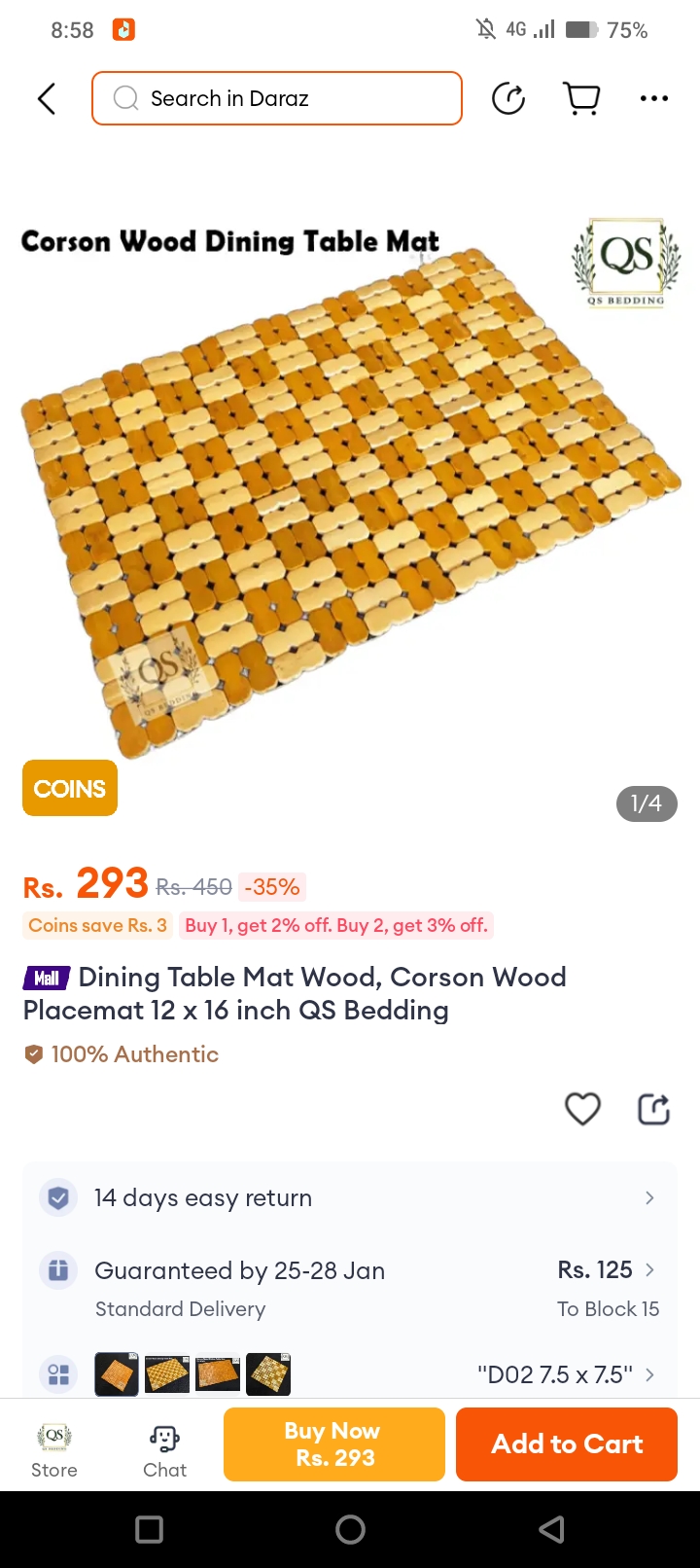Open the three-dot overflow menu
Image resolution: width=700 pixels, height=1568 pixels.
click(x=653, y=98)
